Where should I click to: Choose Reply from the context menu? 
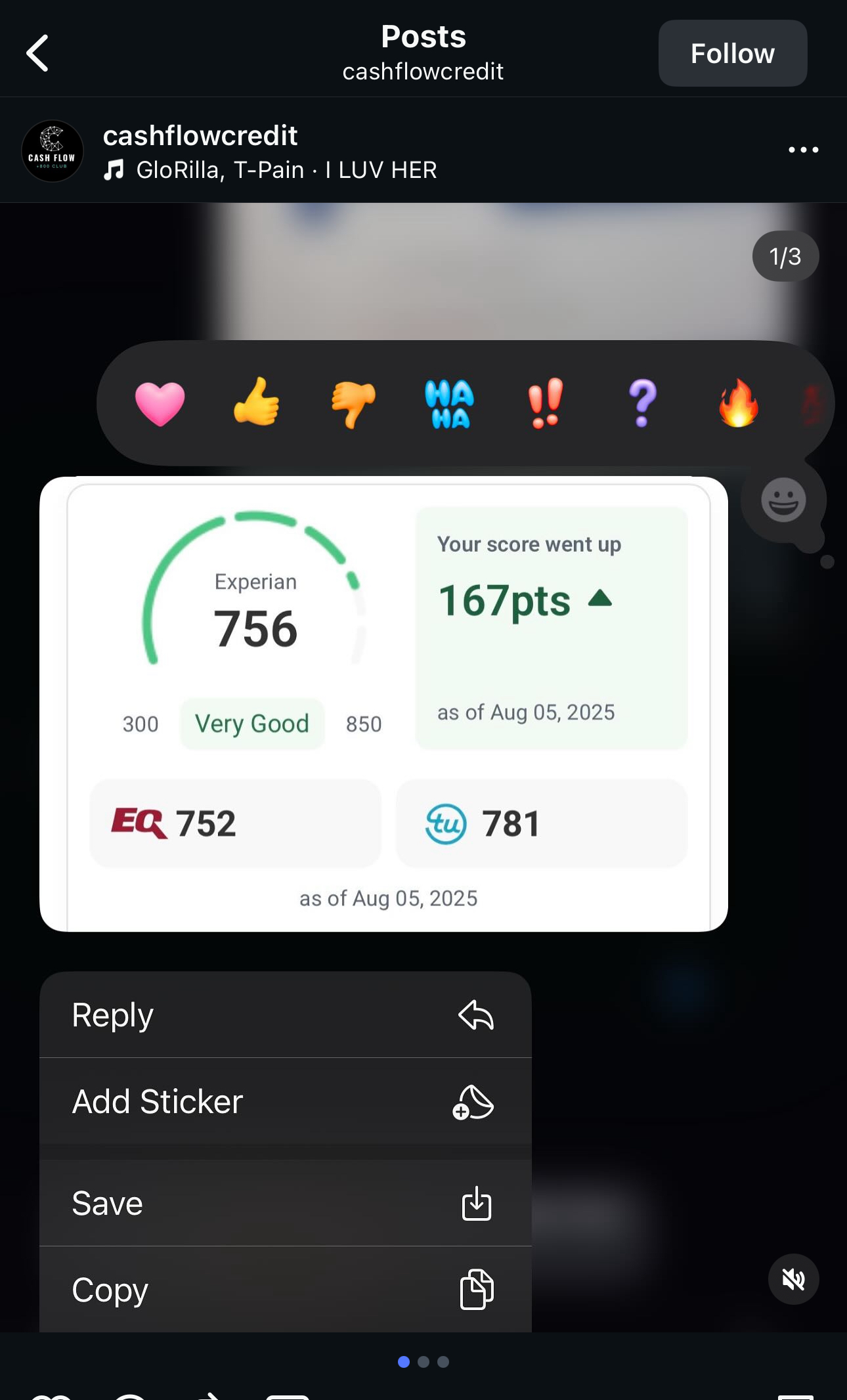click(x=285, y=1015)
